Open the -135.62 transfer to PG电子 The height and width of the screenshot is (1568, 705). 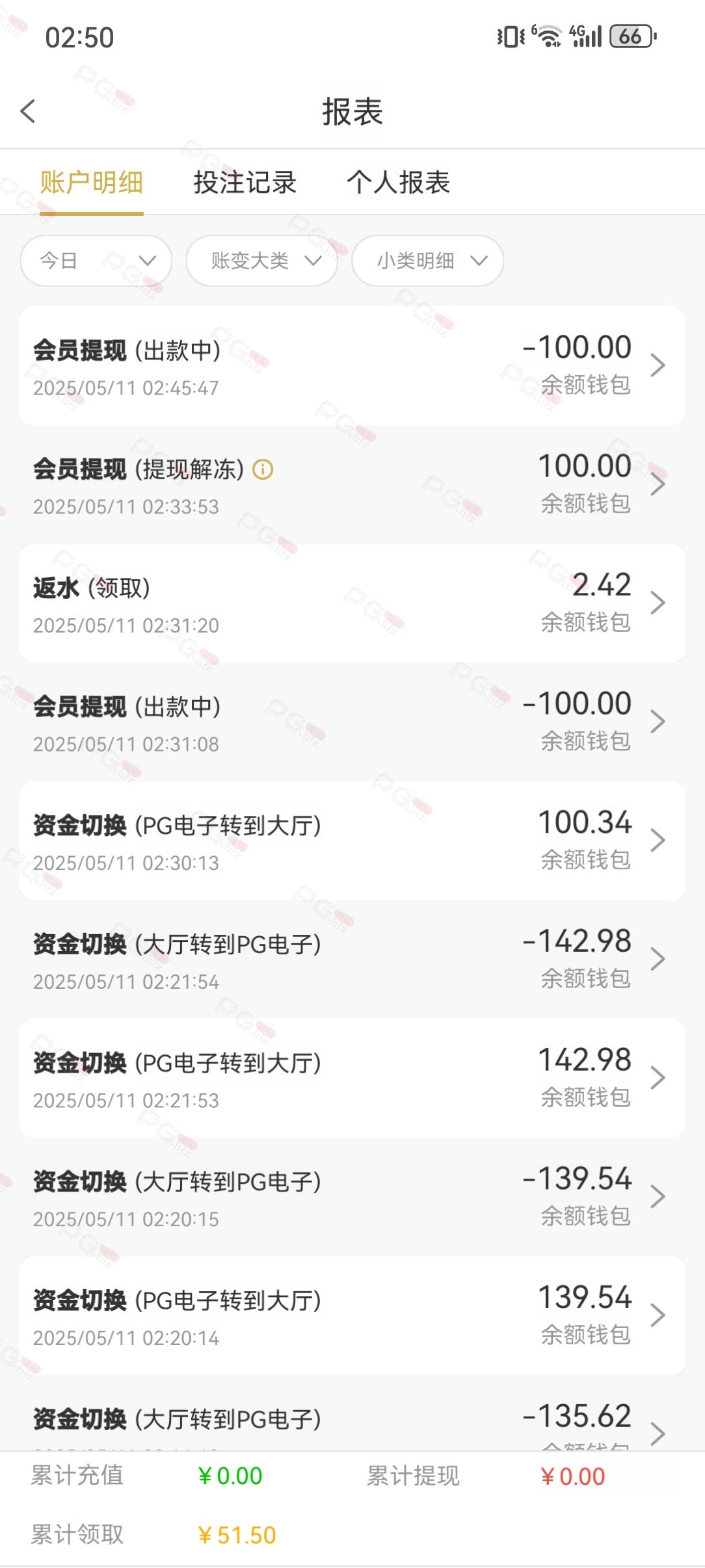tap(352, 1417)
